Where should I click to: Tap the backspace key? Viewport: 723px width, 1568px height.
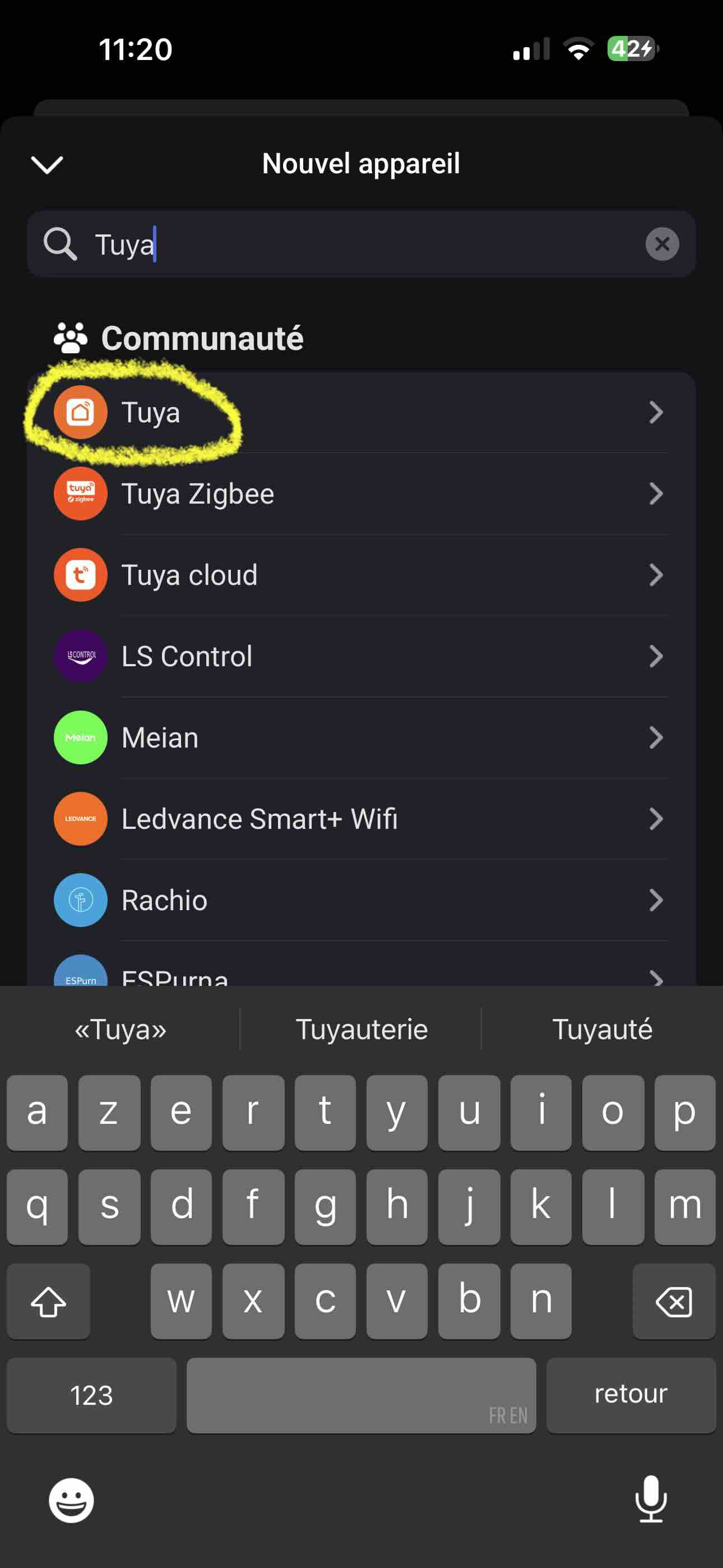(673, 1302)
